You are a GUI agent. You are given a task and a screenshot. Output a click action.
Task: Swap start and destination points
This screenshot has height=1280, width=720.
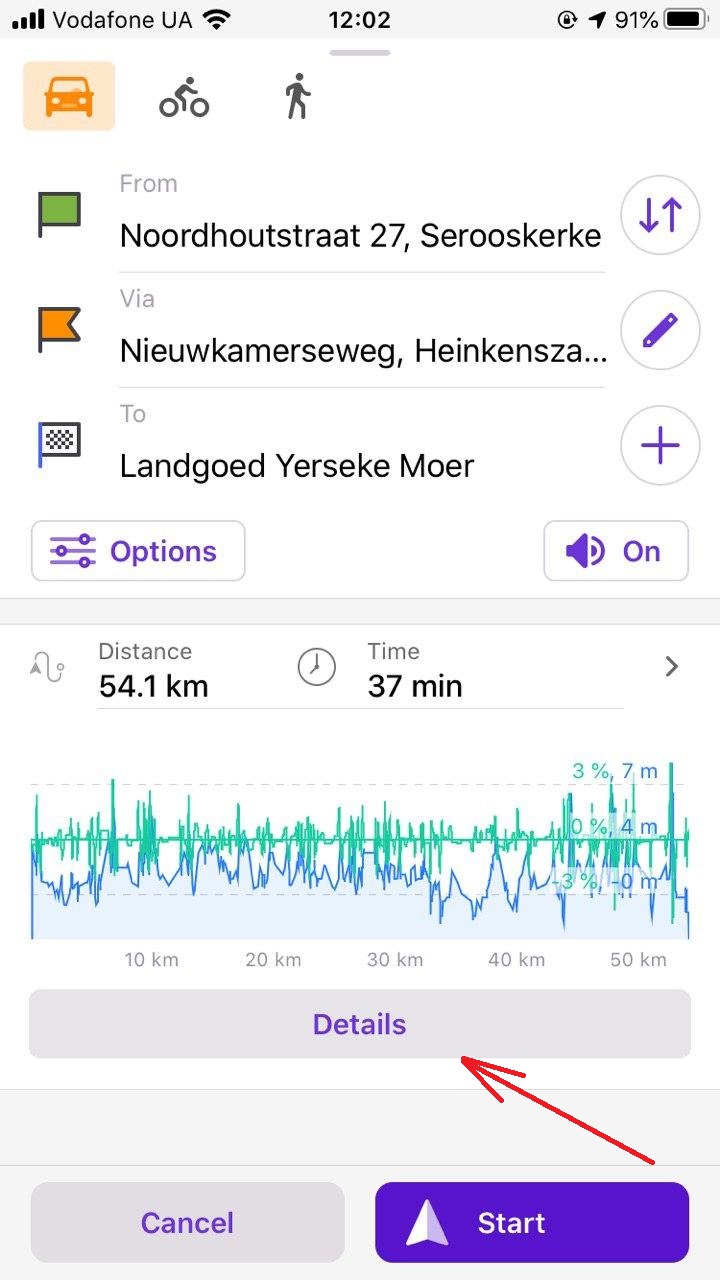(659, 215)
